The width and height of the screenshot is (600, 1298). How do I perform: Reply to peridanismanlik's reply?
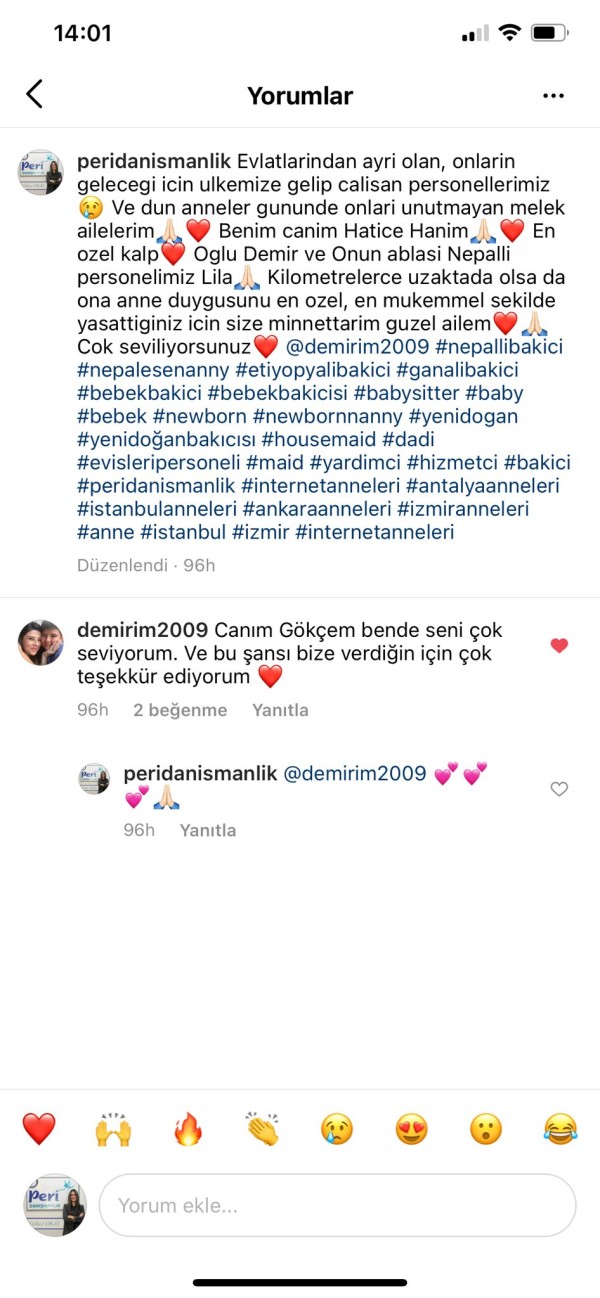pos(208,830)
